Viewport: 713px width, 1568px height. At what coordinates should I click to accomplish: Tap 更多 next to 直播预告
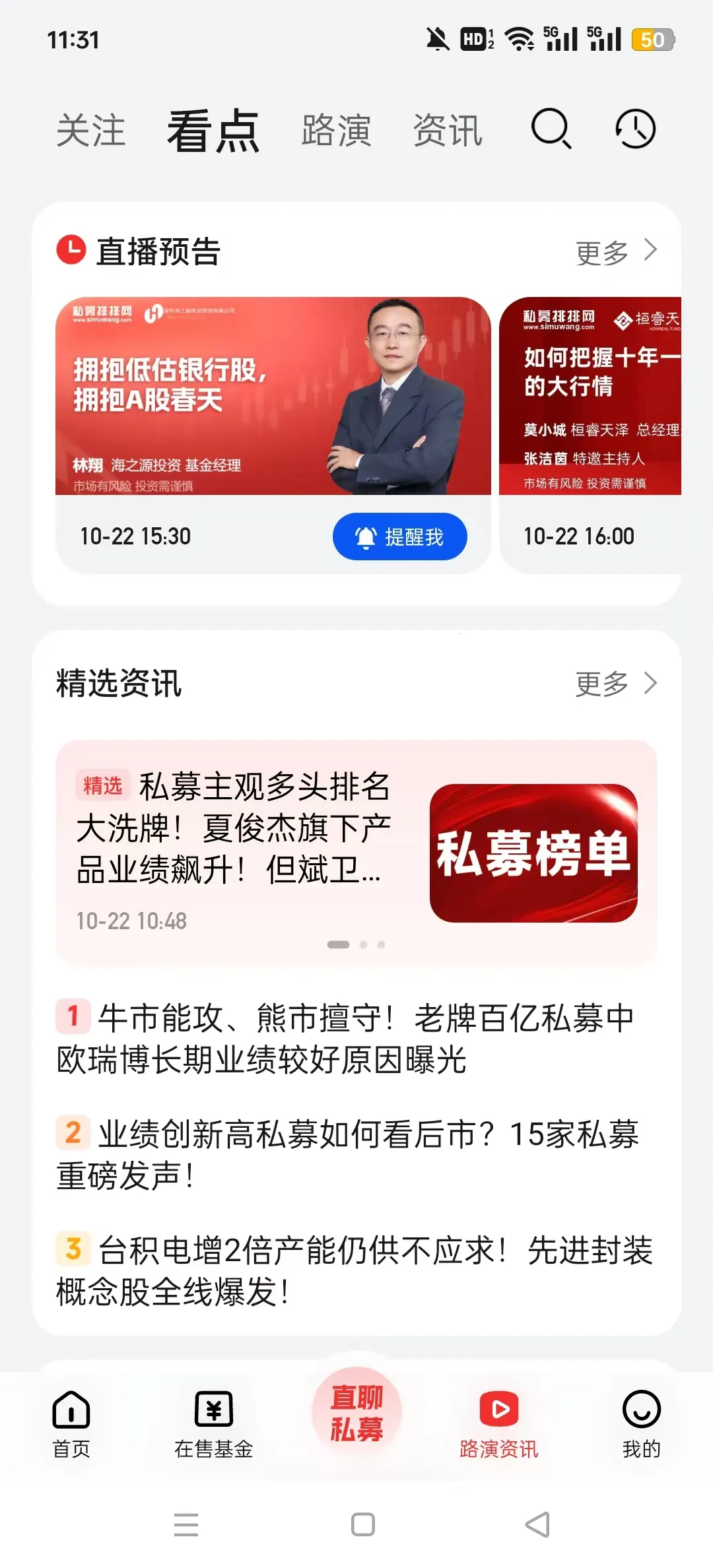coord(616,251)
